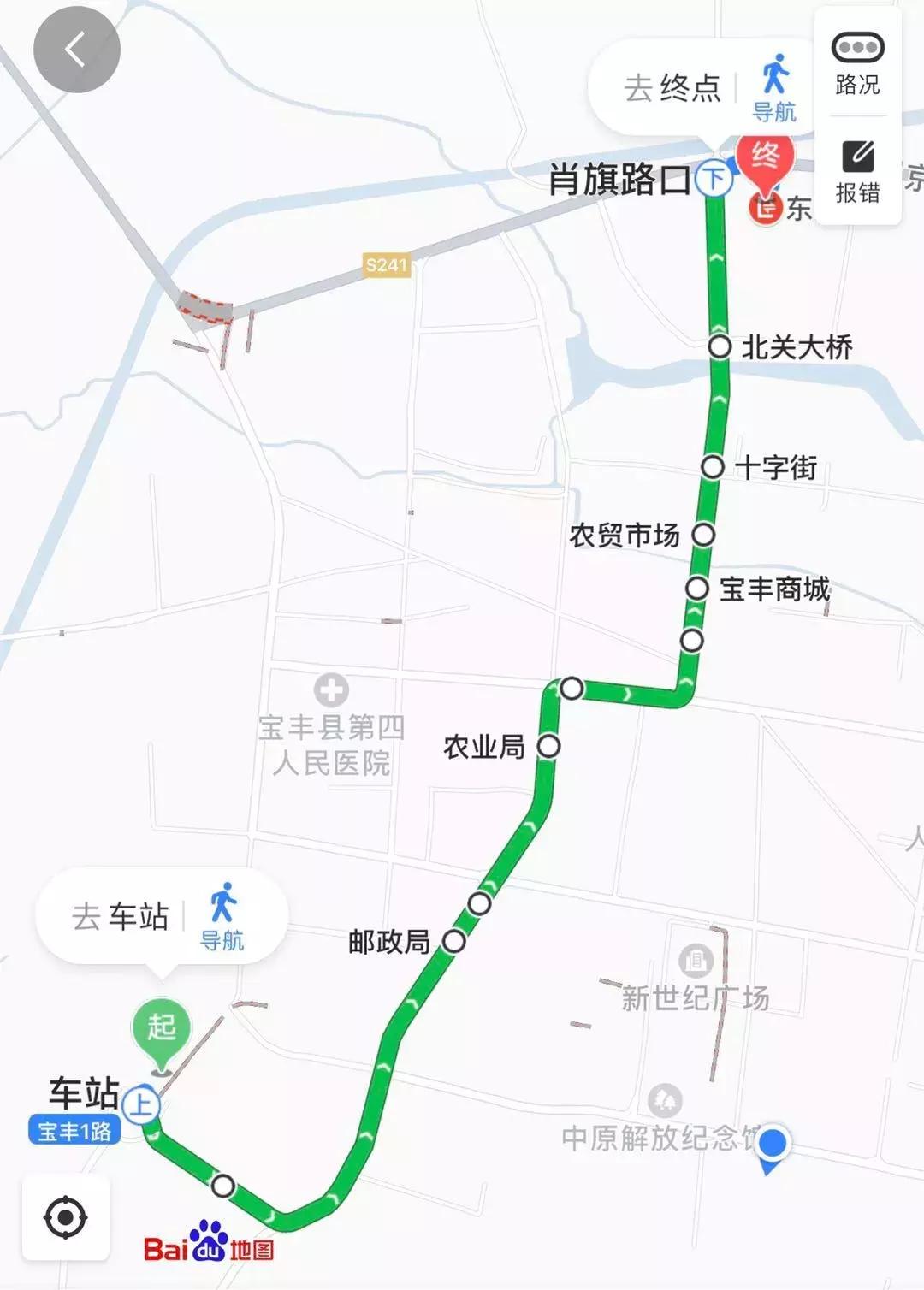
Task: Select the stop circle at 北关大桥
Action: (719, 347)
